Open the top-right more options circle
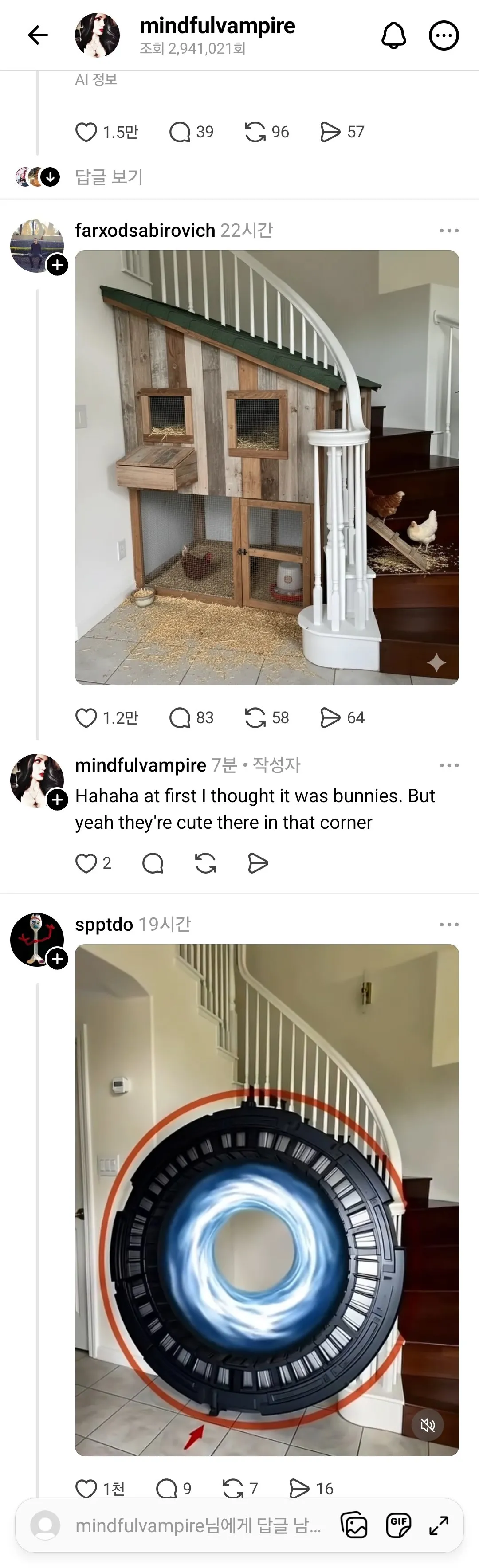 coord(444,35)
